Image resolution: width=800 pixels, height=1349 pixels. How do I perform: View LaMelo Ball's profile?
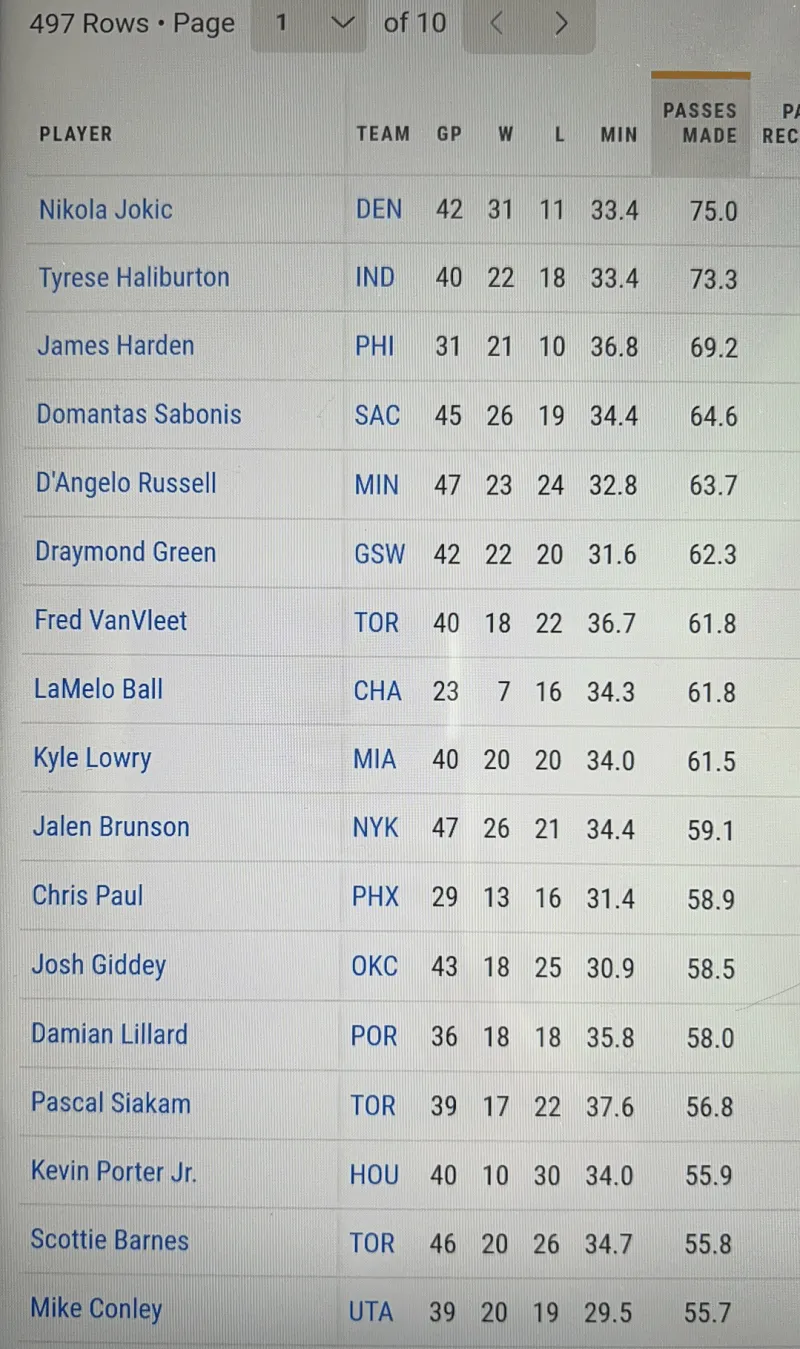tap(98, 689)
